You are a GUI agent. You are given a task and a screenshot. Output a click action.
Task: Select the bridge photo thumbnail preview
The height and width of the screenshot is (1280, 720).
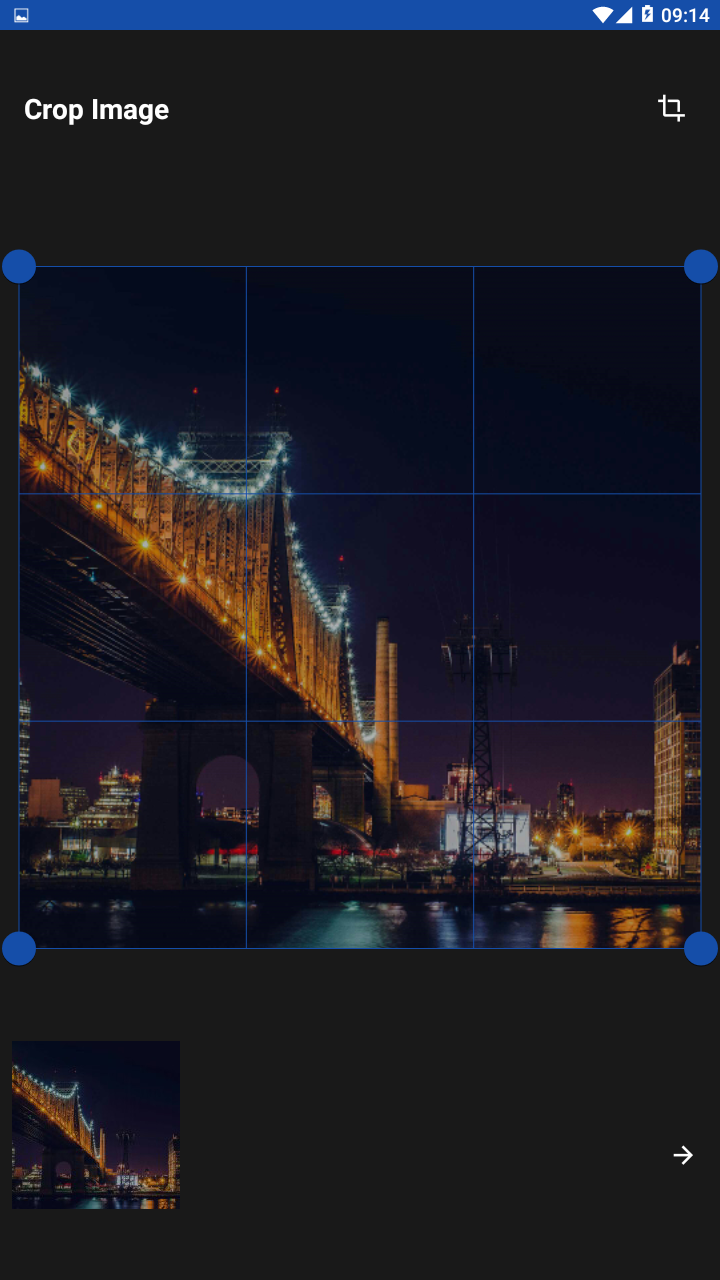point(96,1125)
